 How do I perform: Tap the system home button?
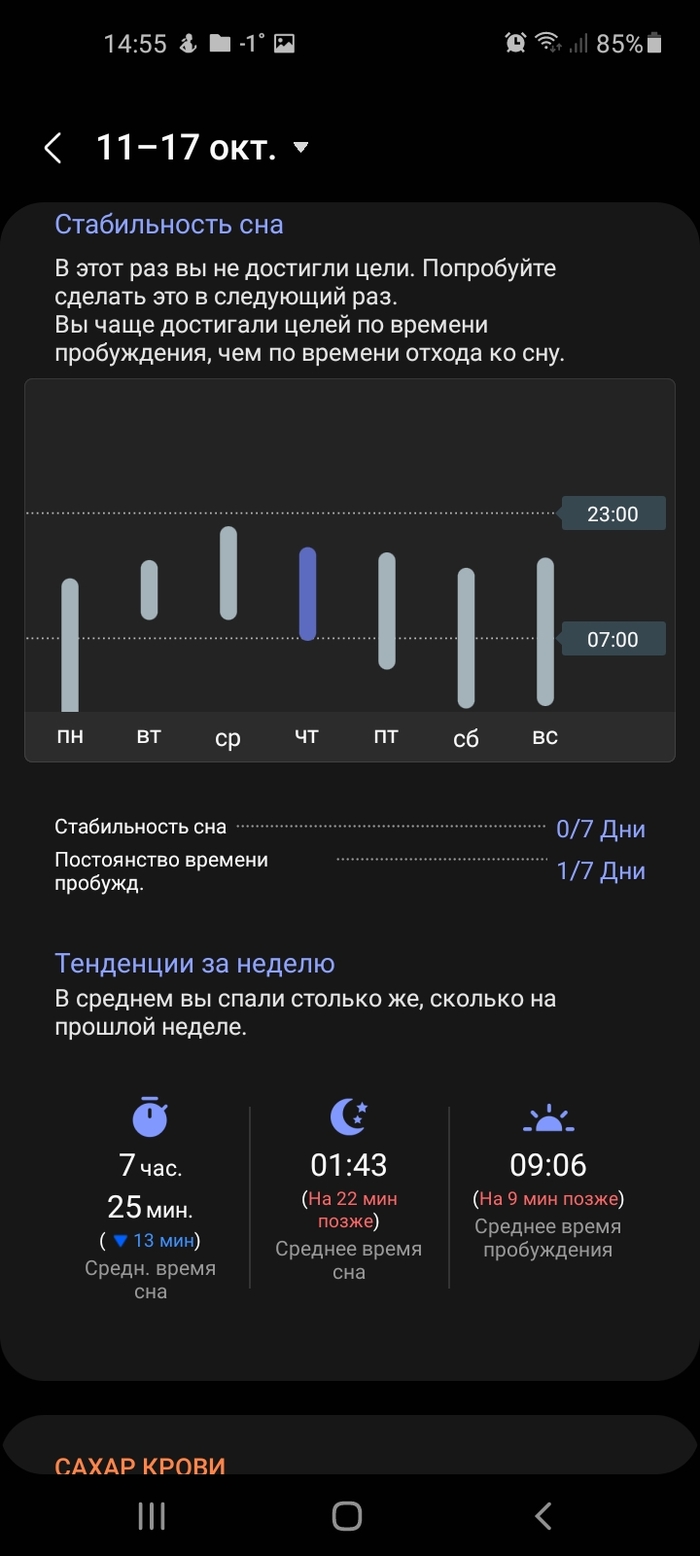point(347,1516)
